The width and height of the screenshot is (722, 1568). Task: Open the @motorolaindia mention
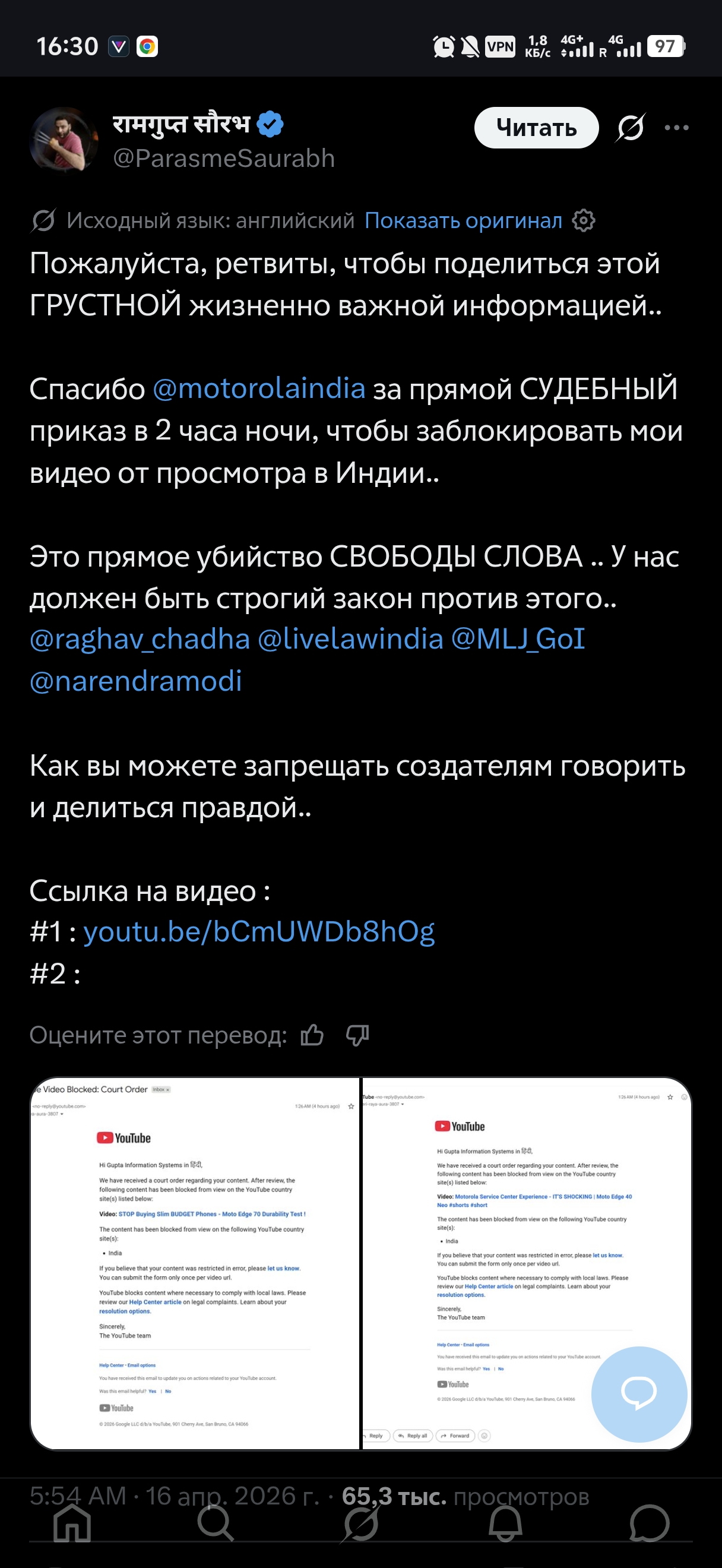[x=258, y=388]
